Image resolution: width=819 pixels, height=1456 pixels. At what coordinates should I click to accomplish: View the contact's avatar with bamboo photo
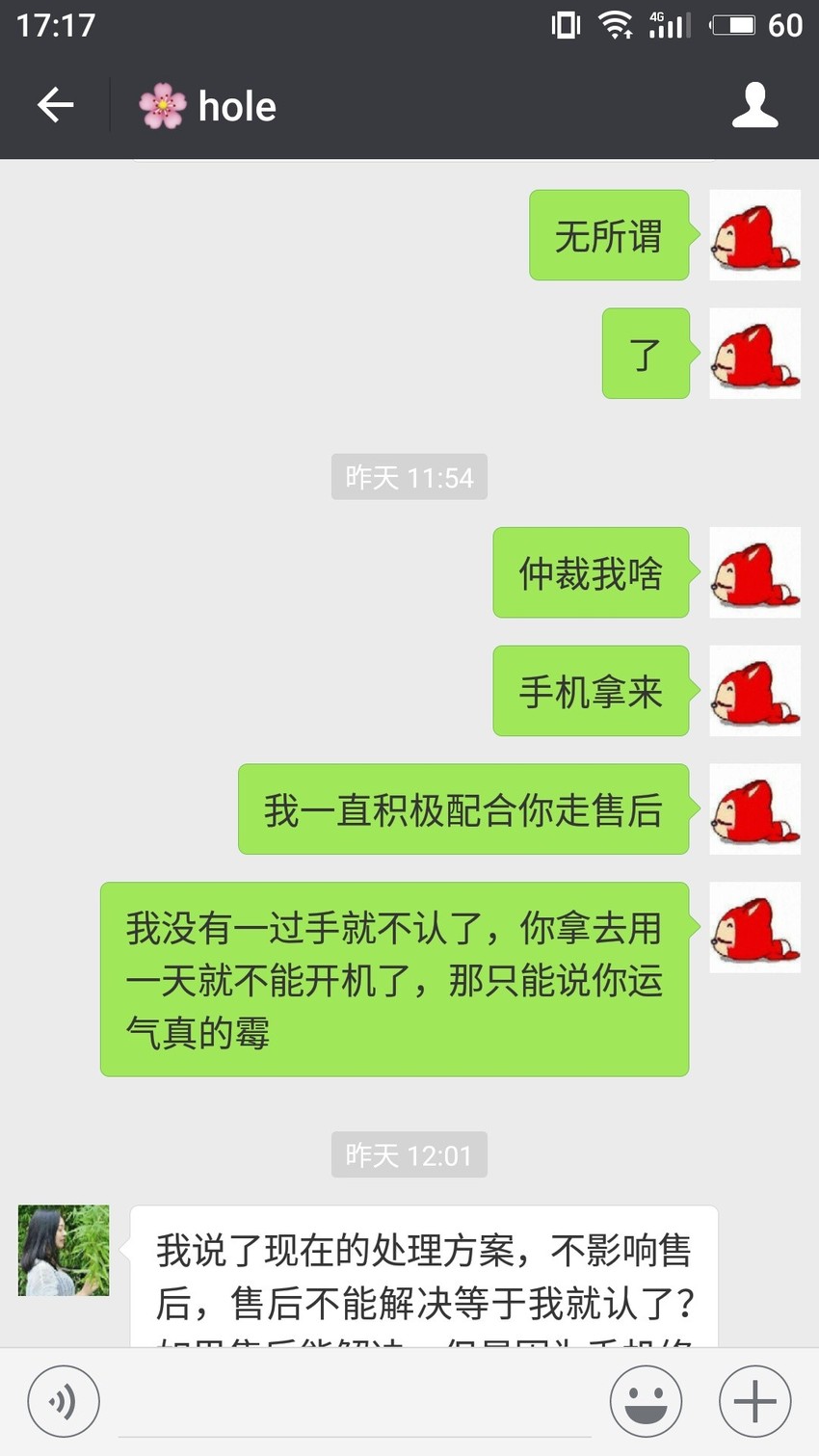click(64, 1250)
